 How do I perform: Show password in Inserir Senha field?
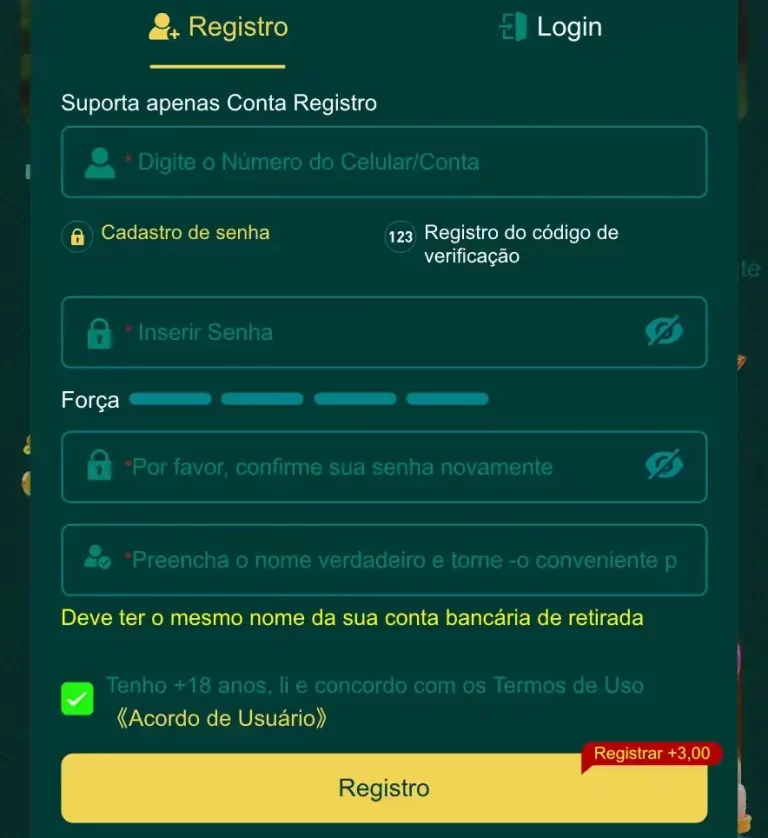click(x=663, y=331)
